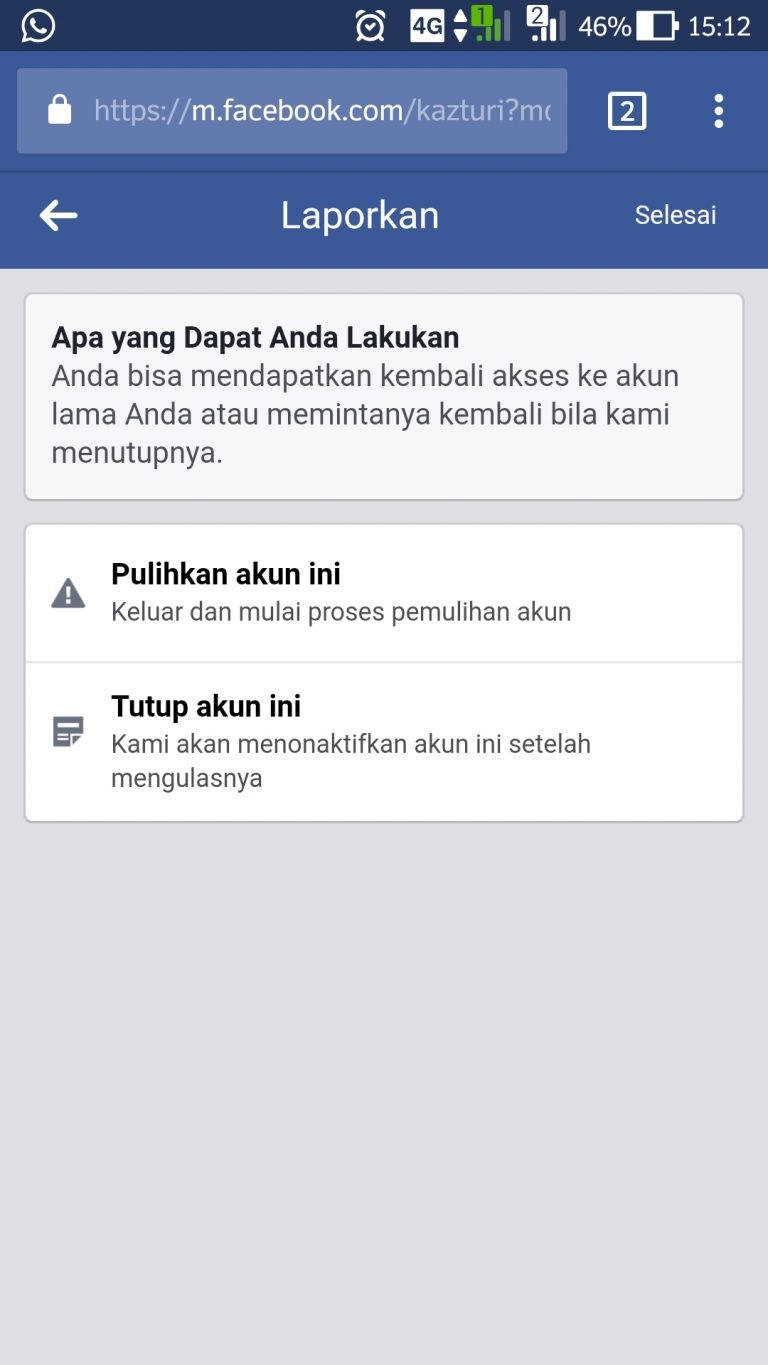
Task: Click the padlock icon in address bar
Action: (59, 110)
